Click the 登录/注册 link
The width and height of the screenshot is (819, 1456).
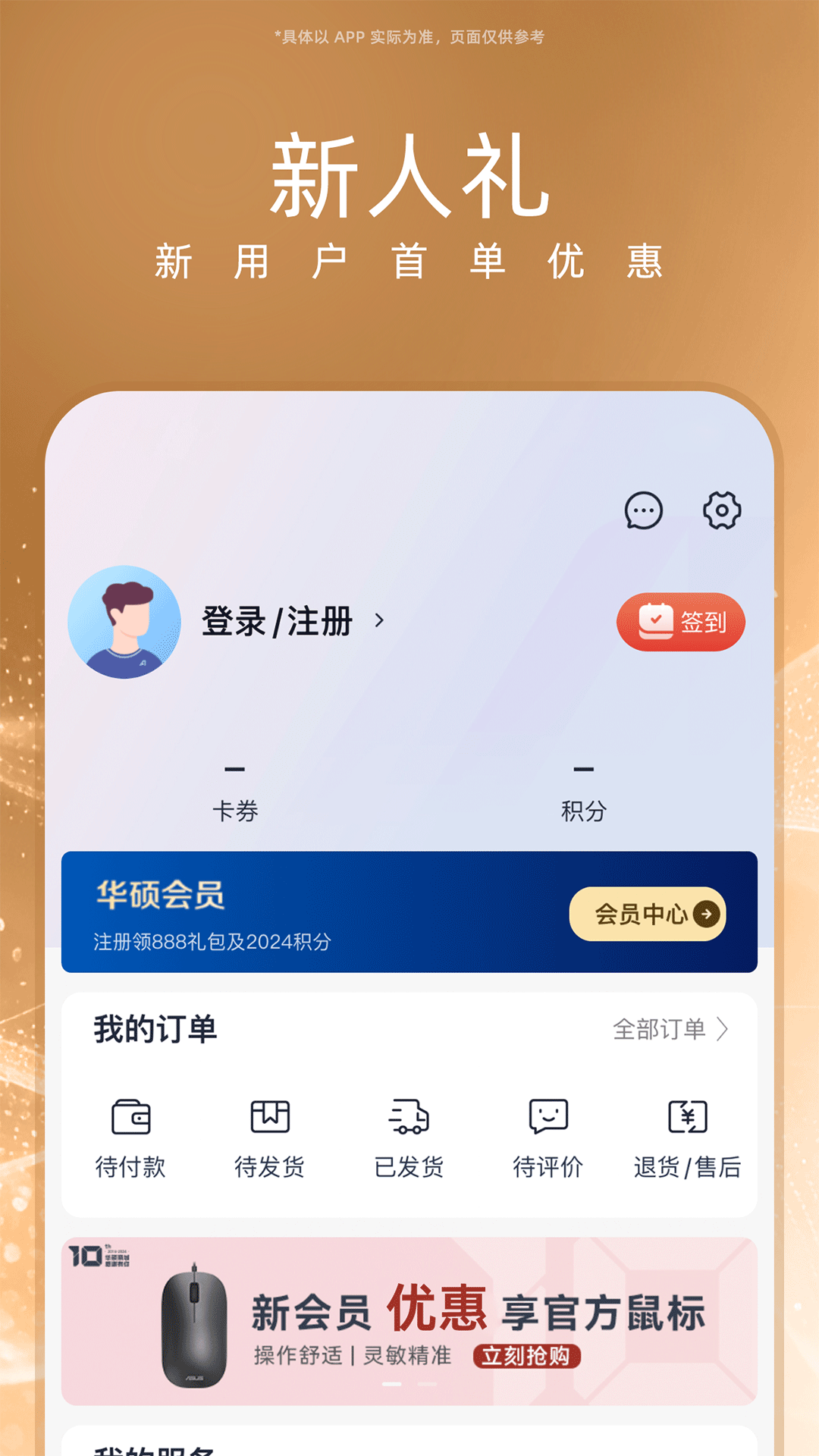(275, 619)
